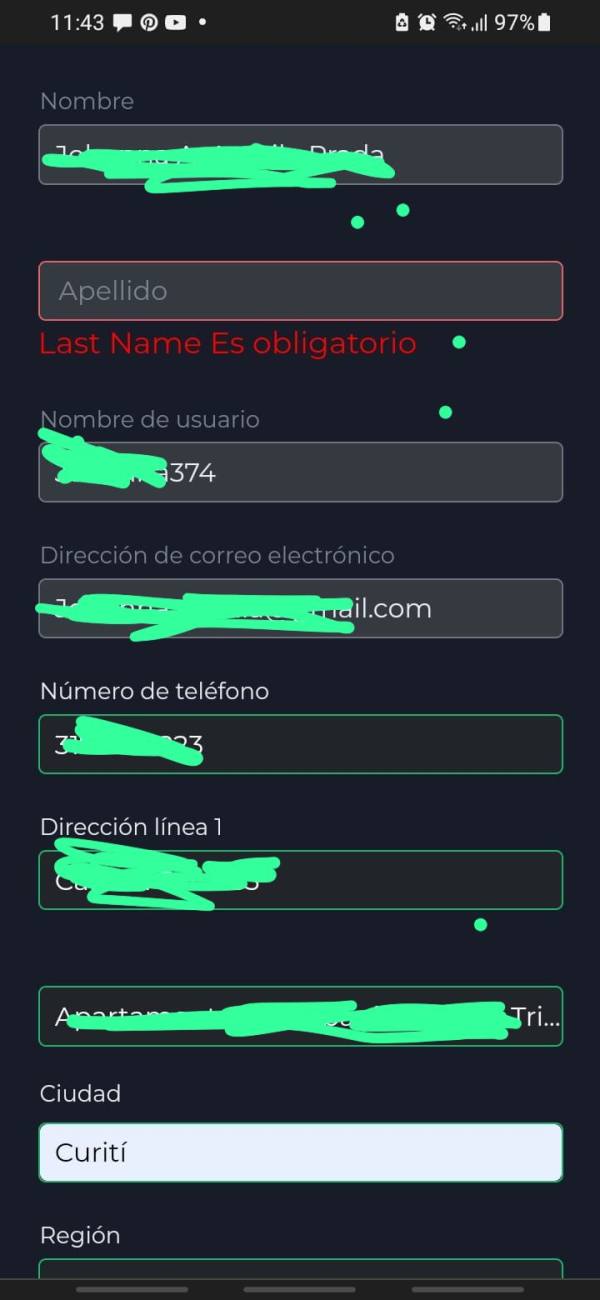This screenshot has height=1300, width=600.
Task: Edit the Nombre de usuario field
Action: (x=300, y=472)
